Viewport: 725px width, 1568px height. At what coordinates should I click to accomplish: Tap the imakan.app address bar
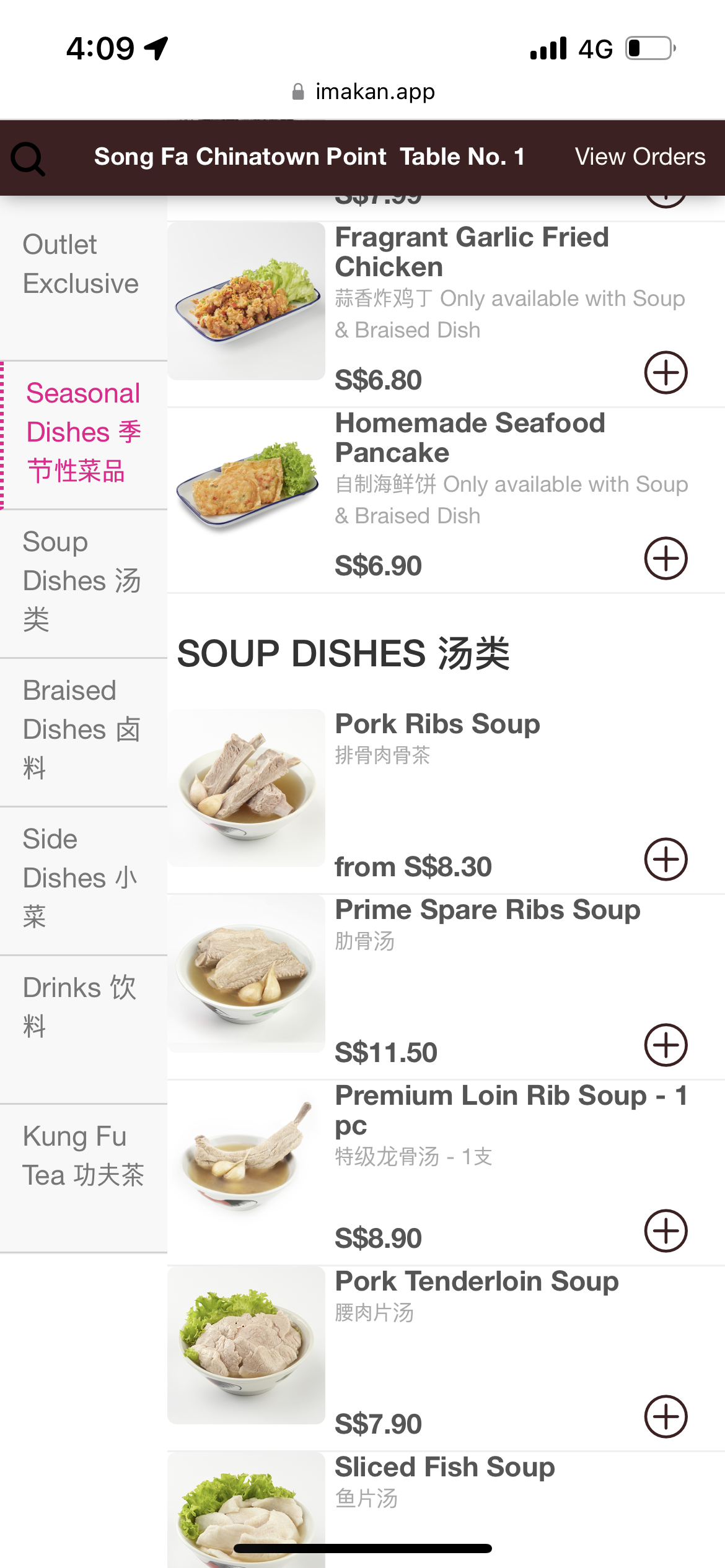(x=363, y=92)
